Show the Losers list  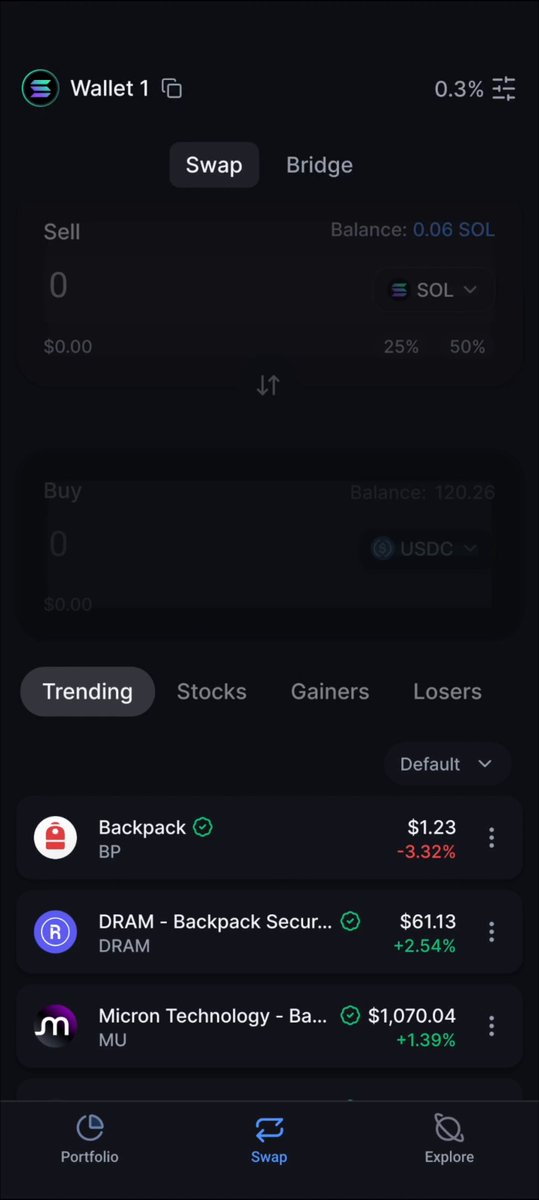pyautogui.click(x=447, y=691)
